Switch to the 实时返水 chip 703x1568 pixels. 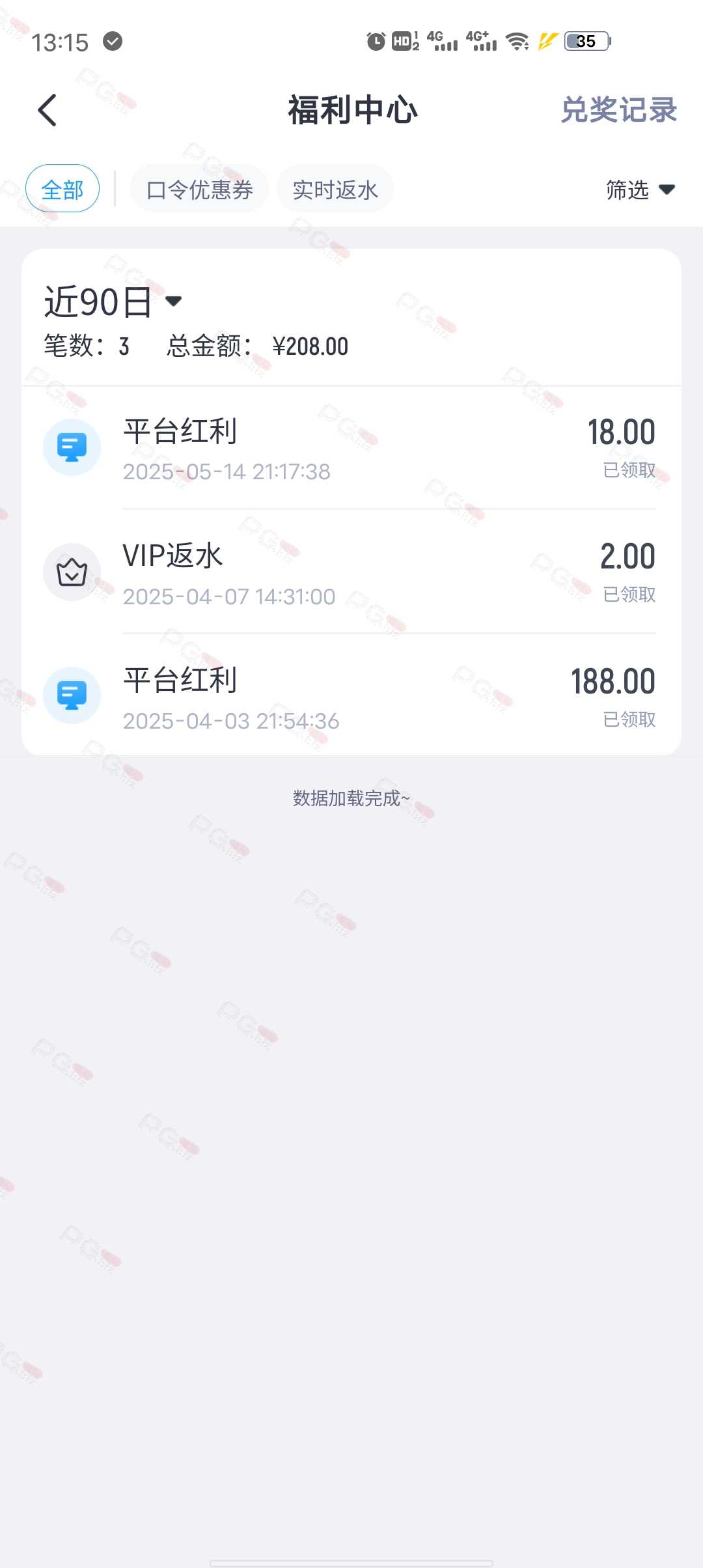(x=335, y=189)
